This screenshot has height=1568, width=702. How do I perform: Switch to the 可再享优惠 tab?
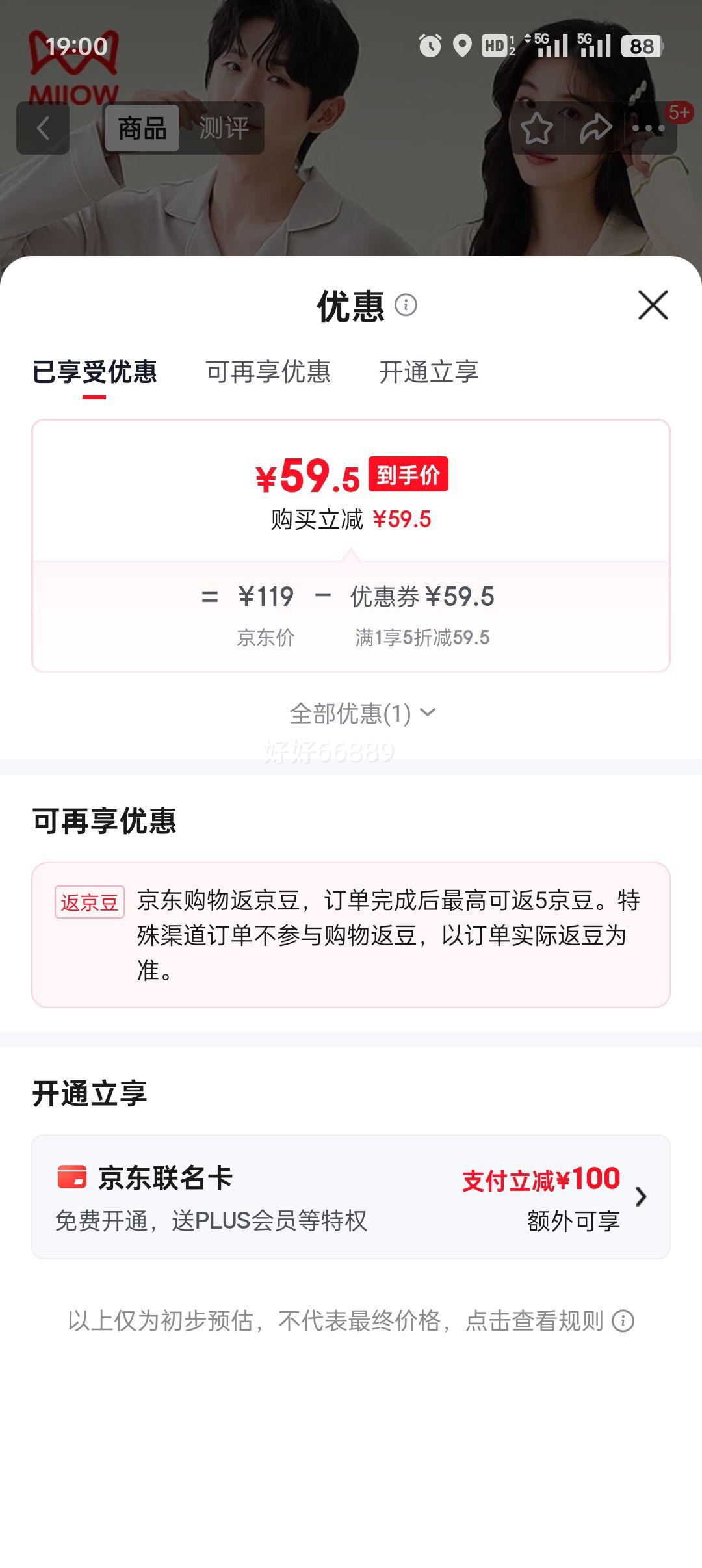(x=268, y=372)
